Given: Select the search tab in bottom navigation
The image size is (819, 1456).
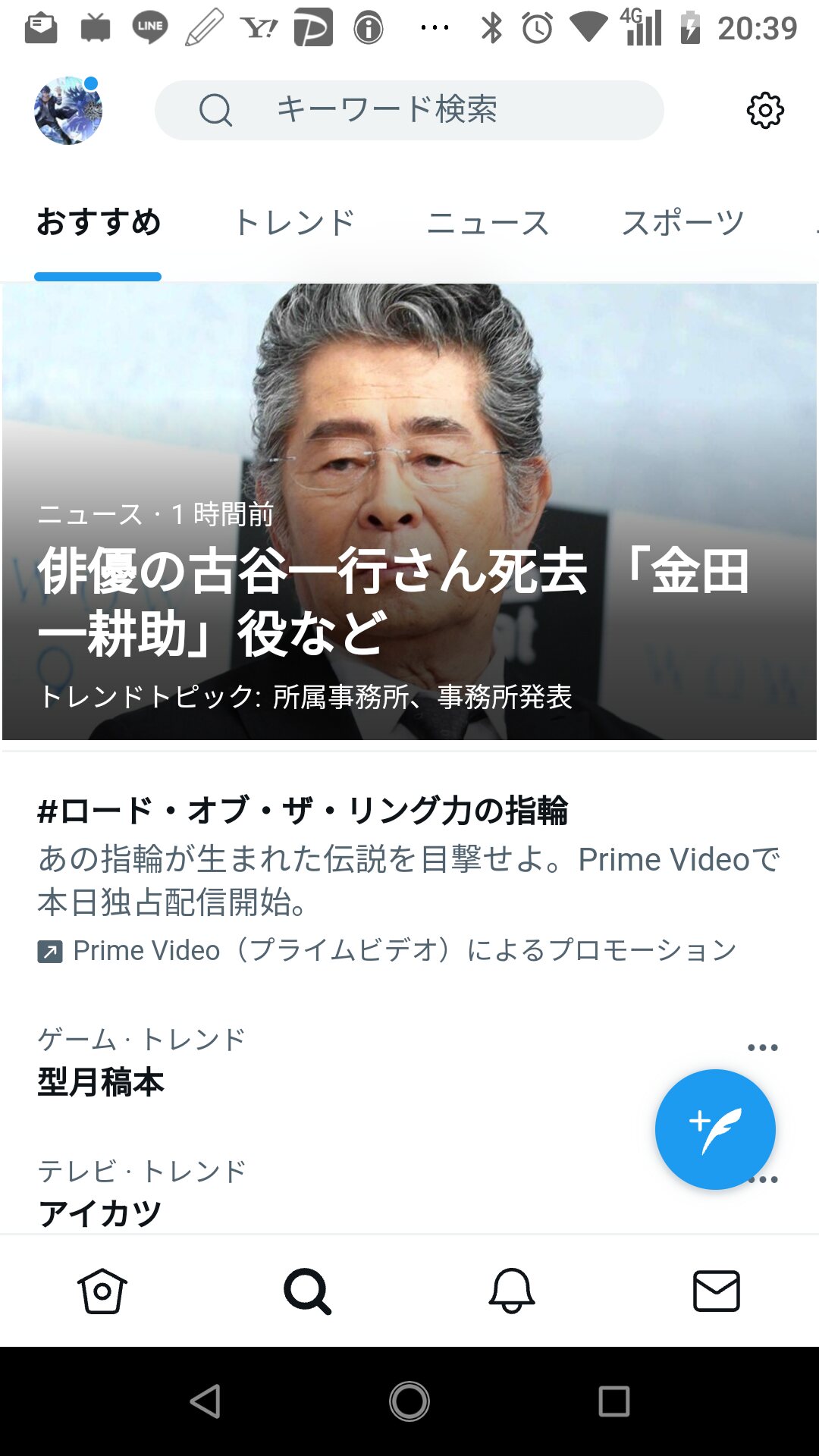Looking at the screenshot, I should click(307, 1291).
